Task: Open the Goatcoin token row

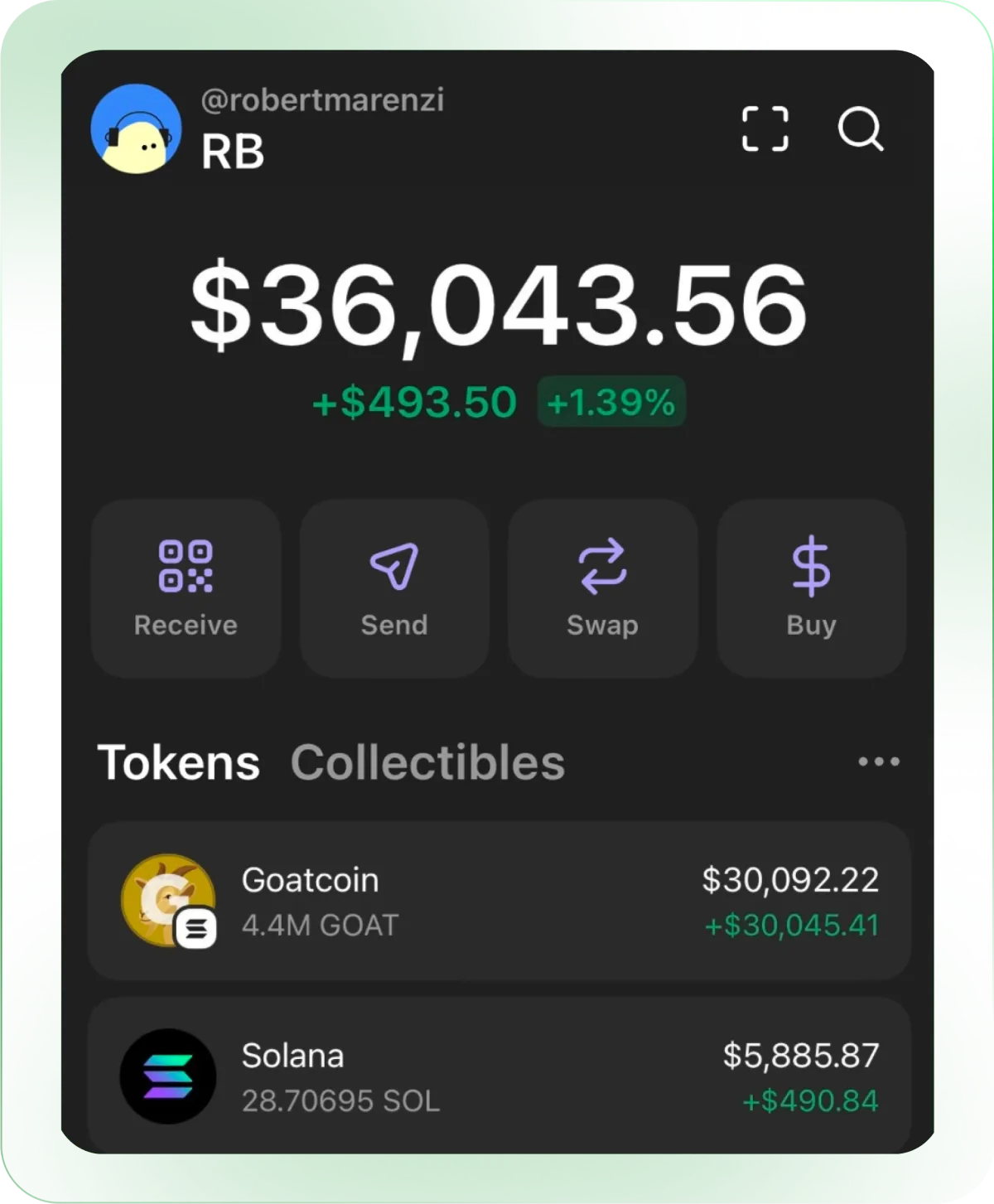Action: click(499, 902)
